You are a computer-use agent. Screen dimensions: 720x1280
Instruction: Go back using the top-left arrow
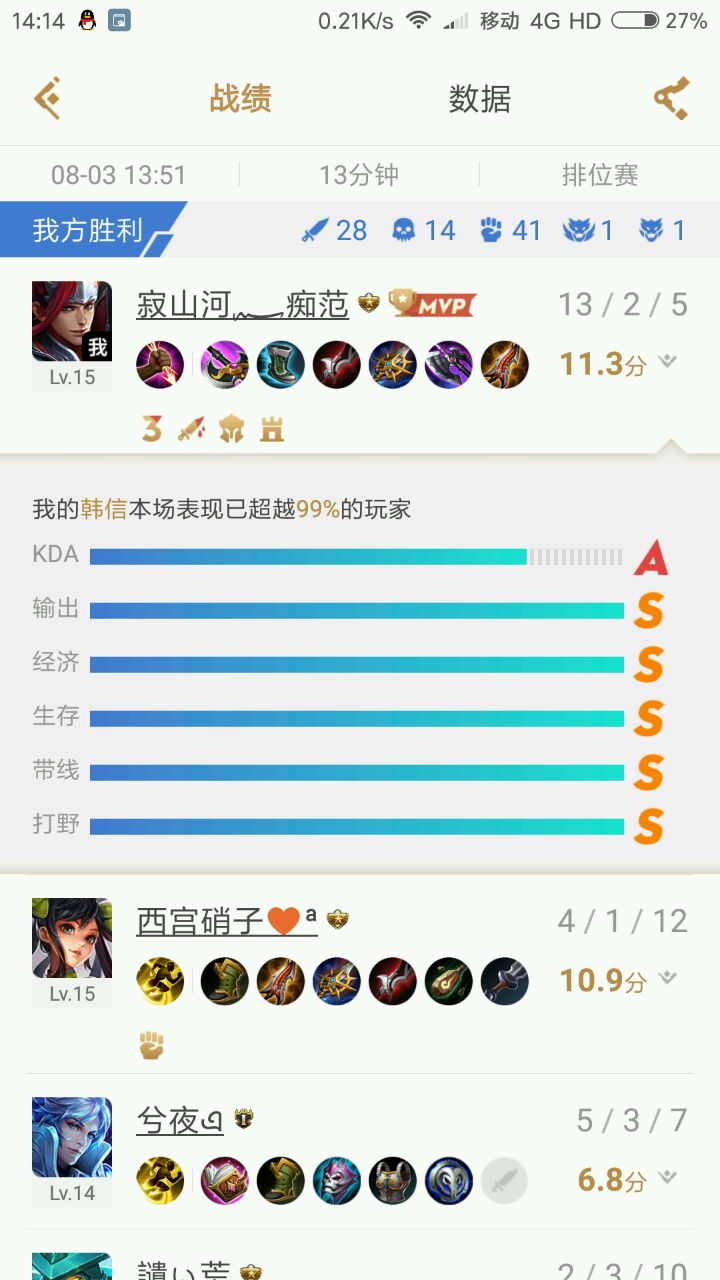click(x=48, y=98)
